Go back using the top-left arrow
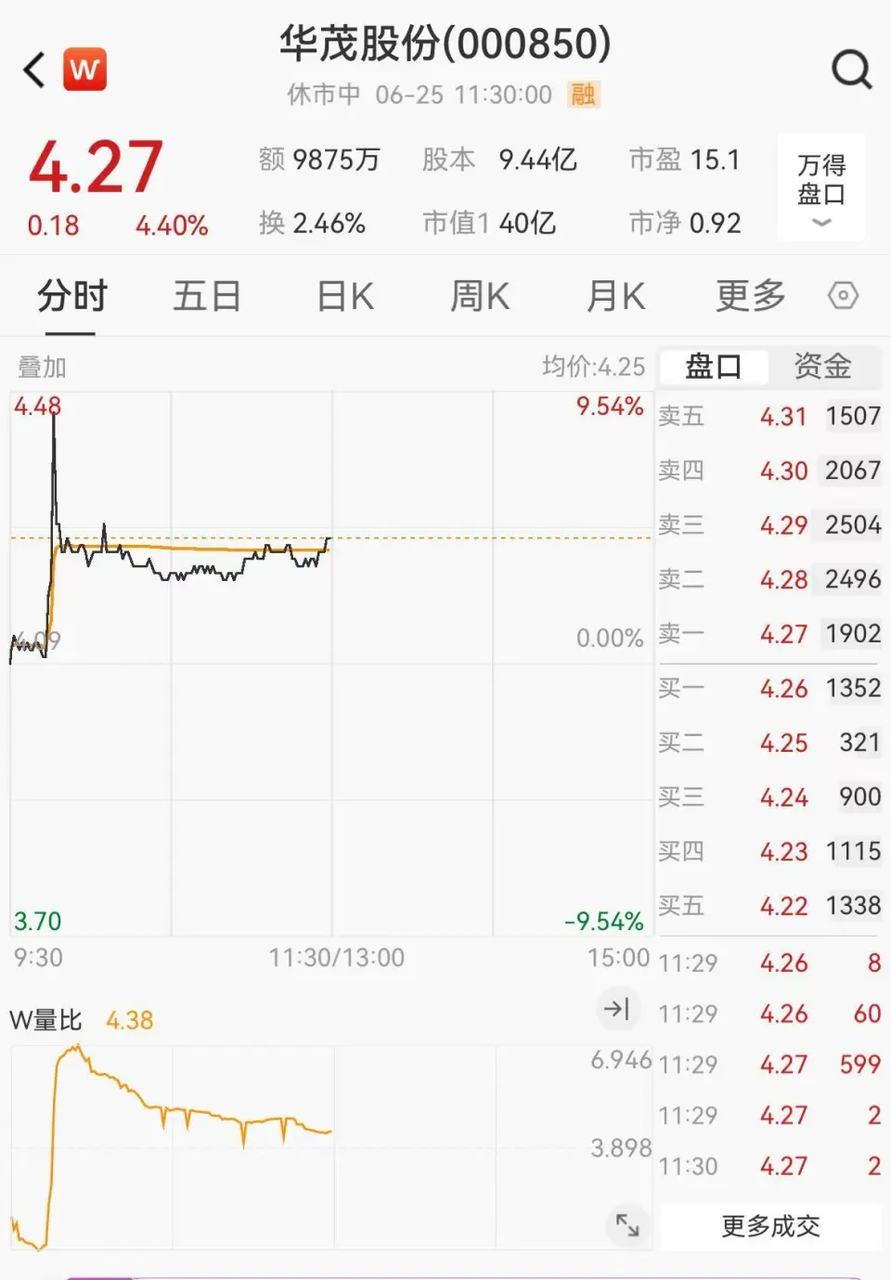Screen dimensions: 891x1280 coord(35,71)
